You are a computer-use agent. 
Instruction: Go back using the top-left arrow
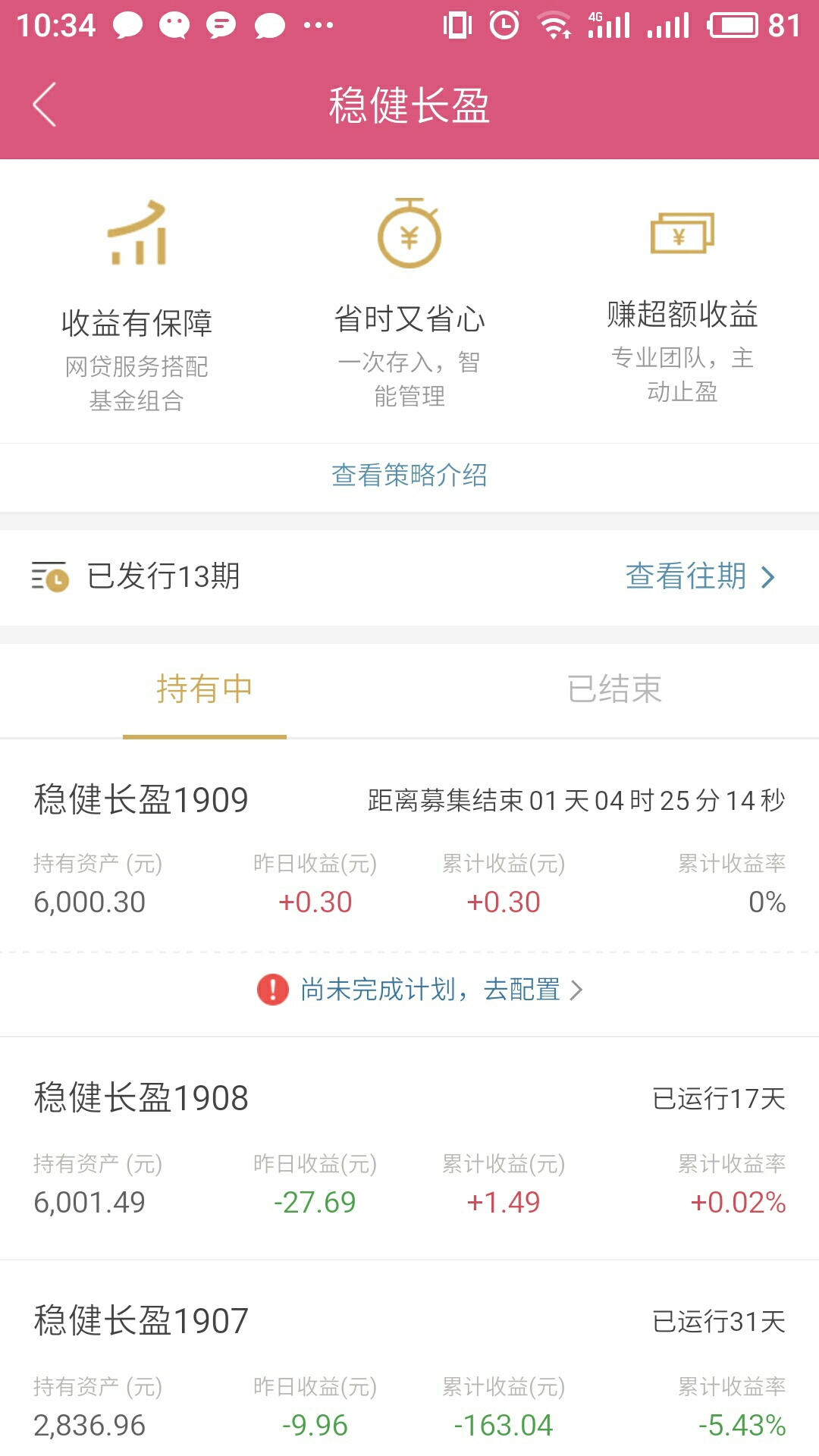pos(45,105)
